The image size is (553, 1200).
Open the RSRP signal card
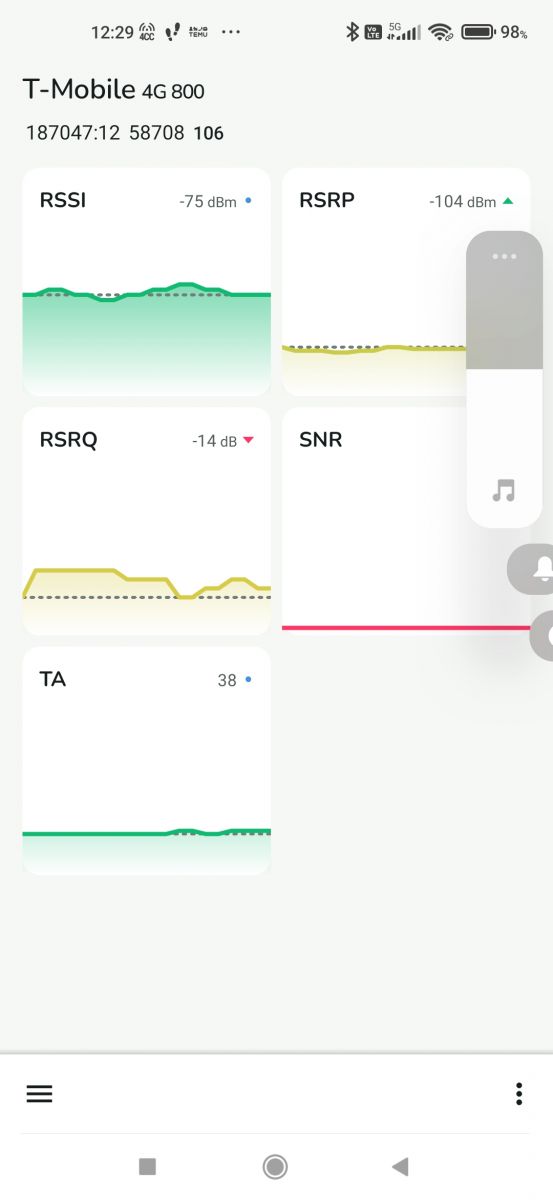(x=375, y=282)
